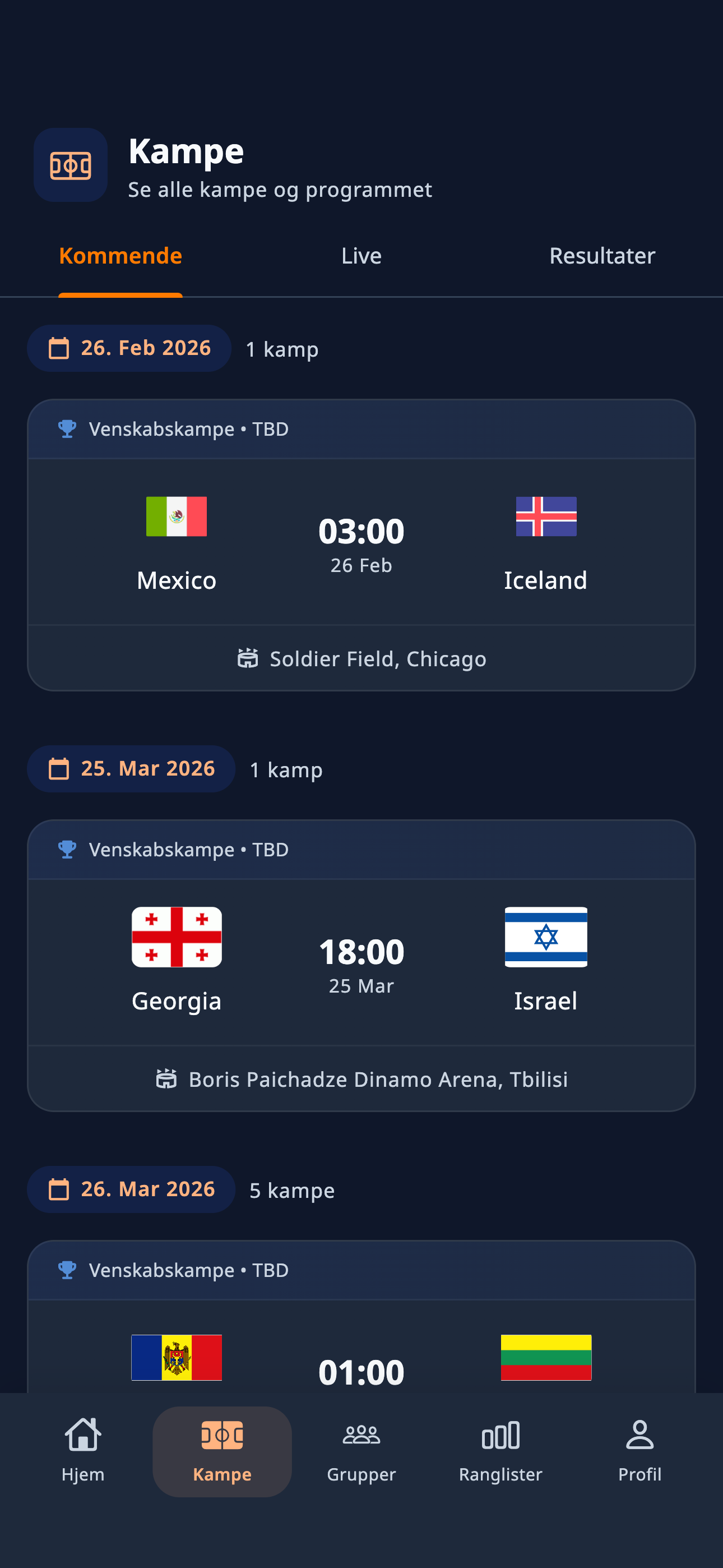Screen dimensions: 723x1568
Task: Select the Georgia vs Israel match card
Action: click(x=361, y=962)
